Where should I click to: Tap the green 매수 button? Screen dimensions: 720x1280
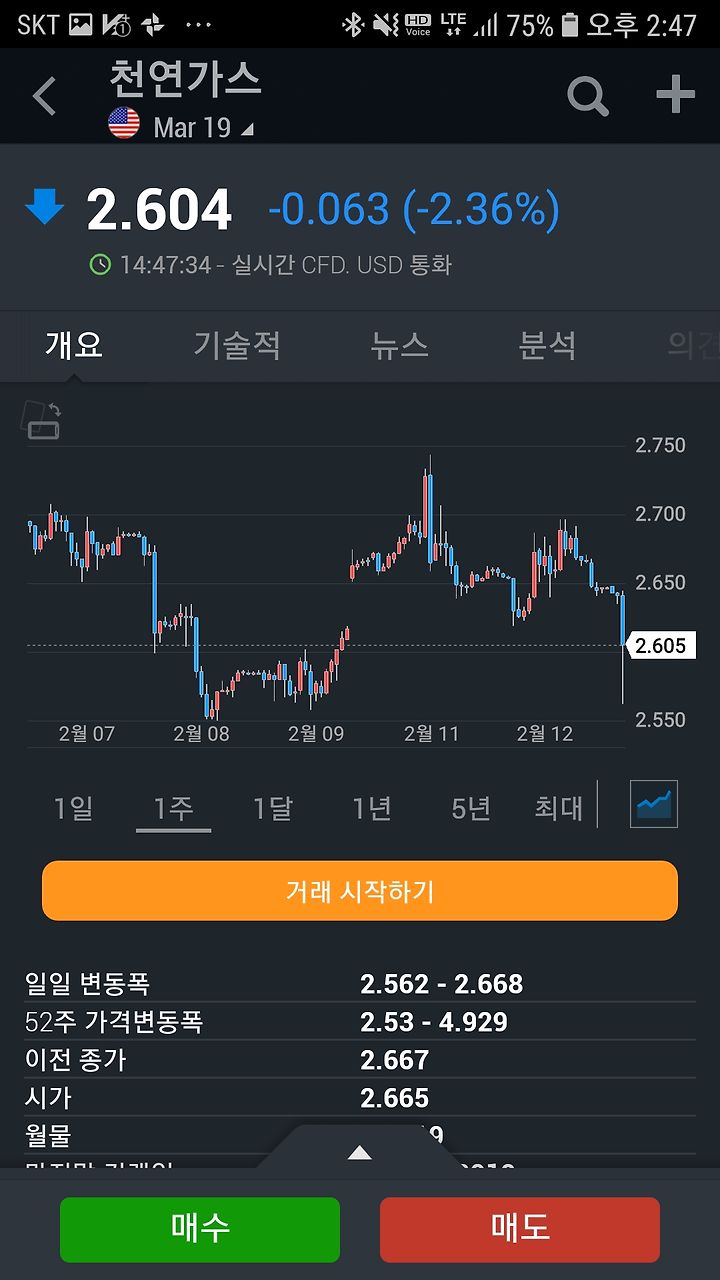[200, 1229]
